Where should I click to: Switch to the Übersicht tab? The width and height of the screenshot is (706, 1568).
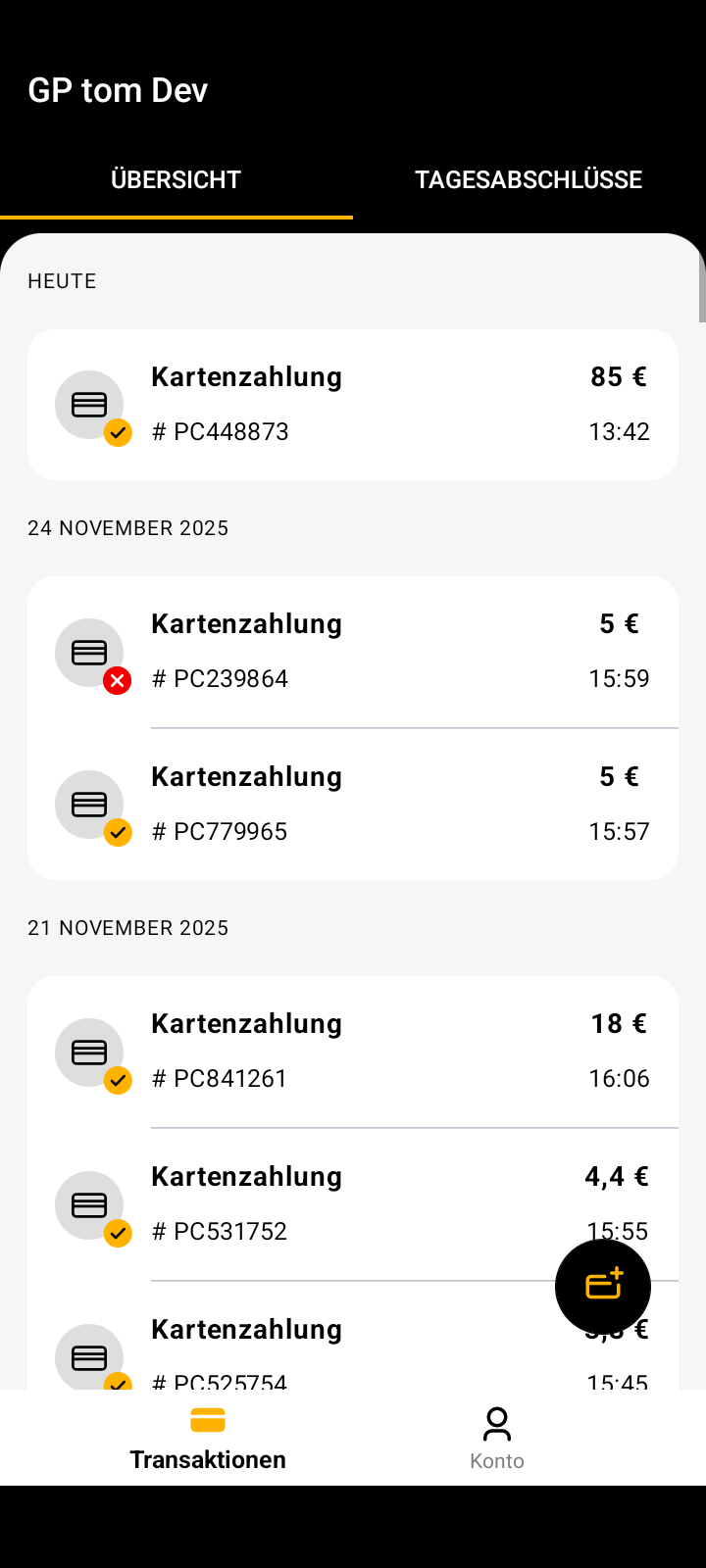click(176, 180)
